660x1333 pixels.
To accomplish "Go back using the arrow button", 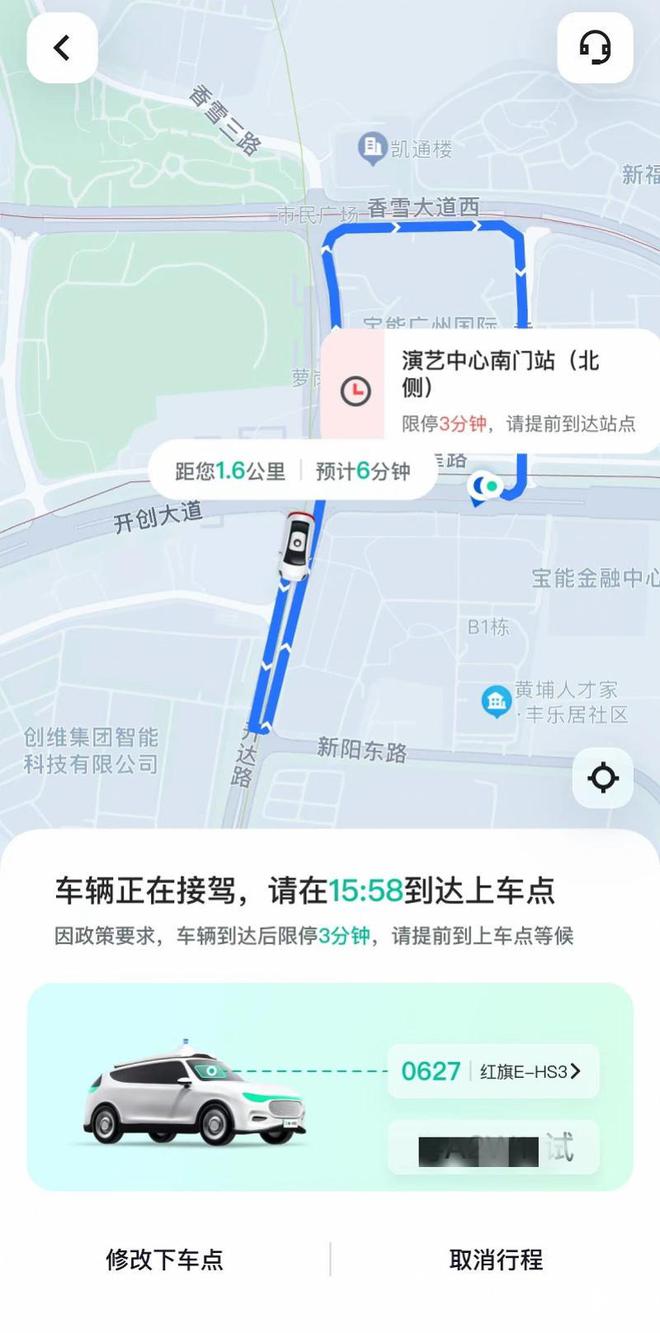I will coord(62,48).
